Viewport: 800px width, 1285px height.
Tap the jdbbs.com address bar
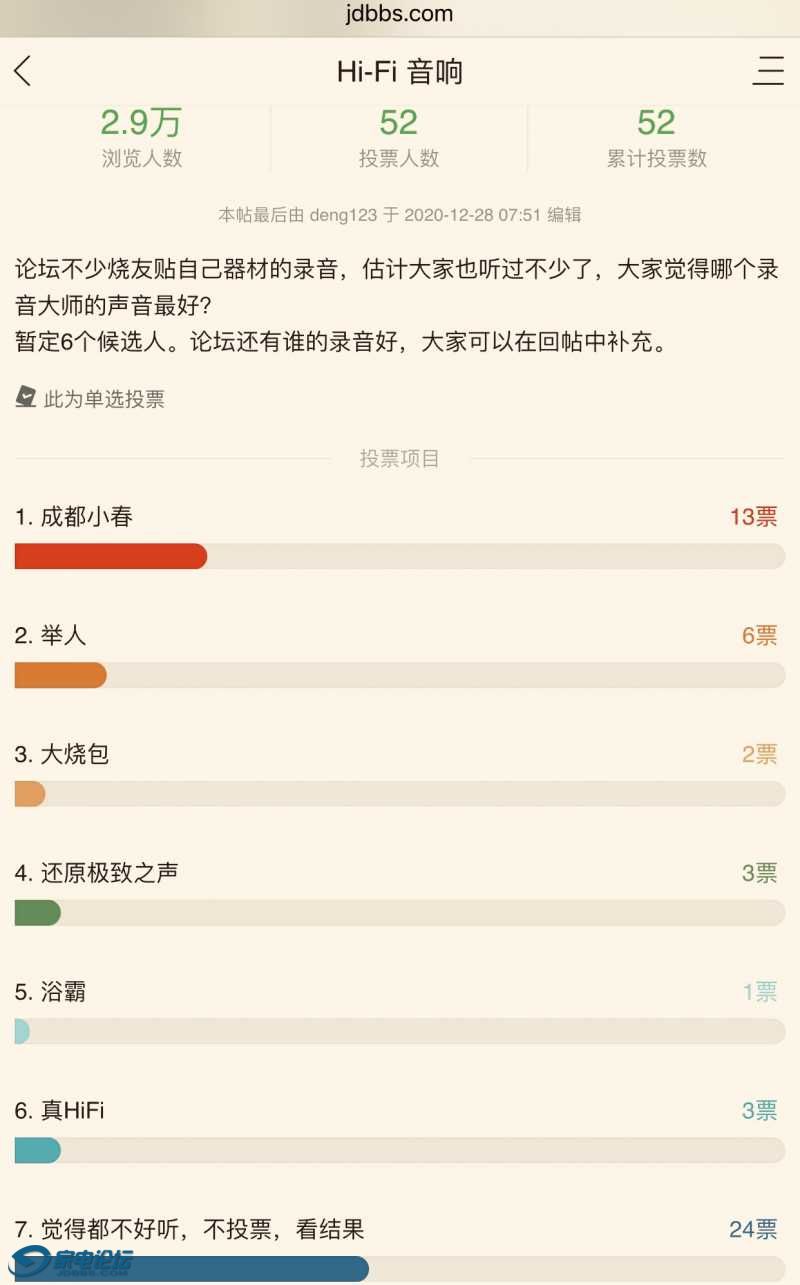tap(400, 15)
